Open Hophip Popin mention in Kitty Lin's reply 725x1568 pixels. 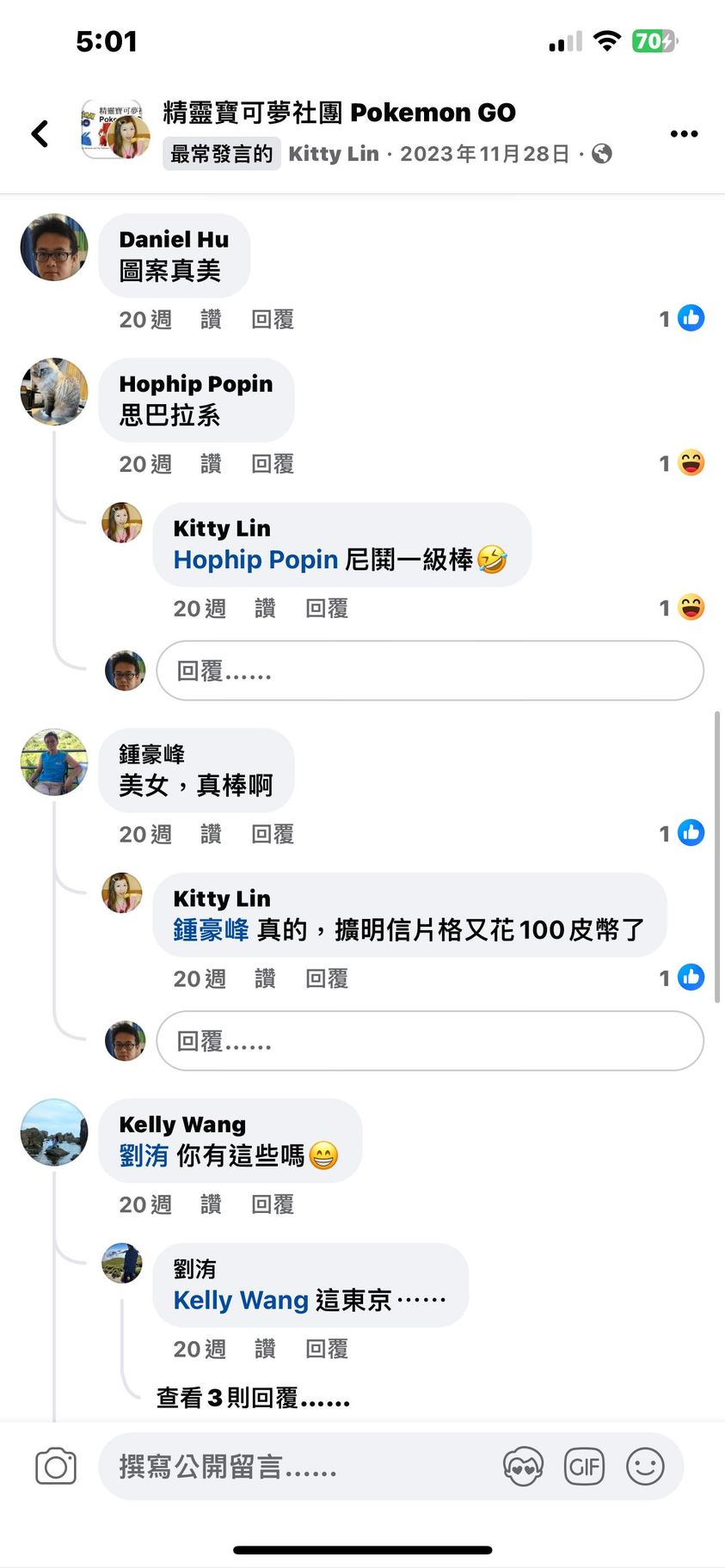point(255,560)
